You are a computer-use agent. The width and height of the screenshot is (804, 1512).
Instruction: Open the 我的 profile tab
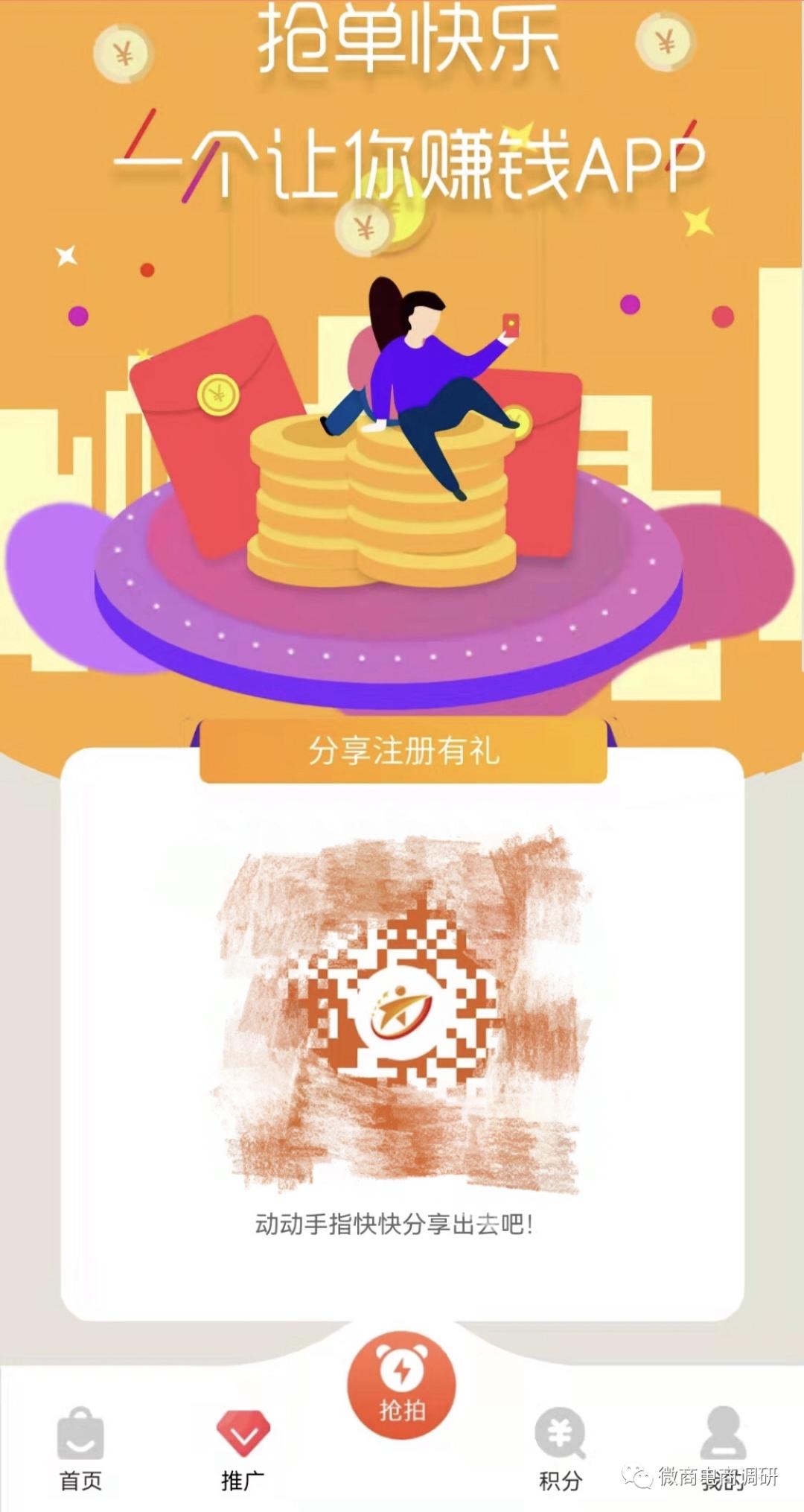pyautogui.click(x=722, y=1445)
